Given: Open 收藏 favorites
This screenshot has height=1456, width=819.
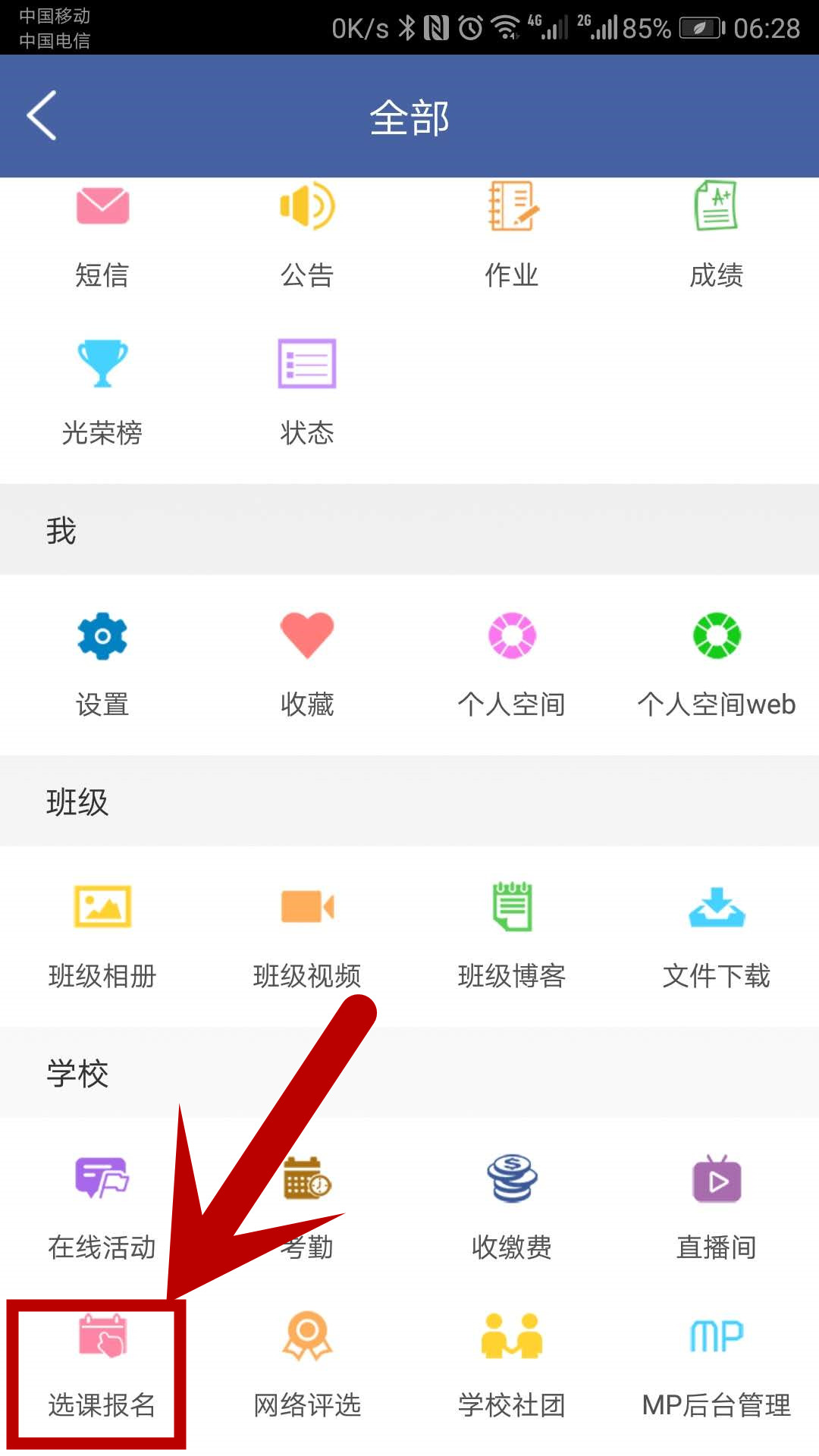Looking at the screenshot, I should tap(307, 664).
